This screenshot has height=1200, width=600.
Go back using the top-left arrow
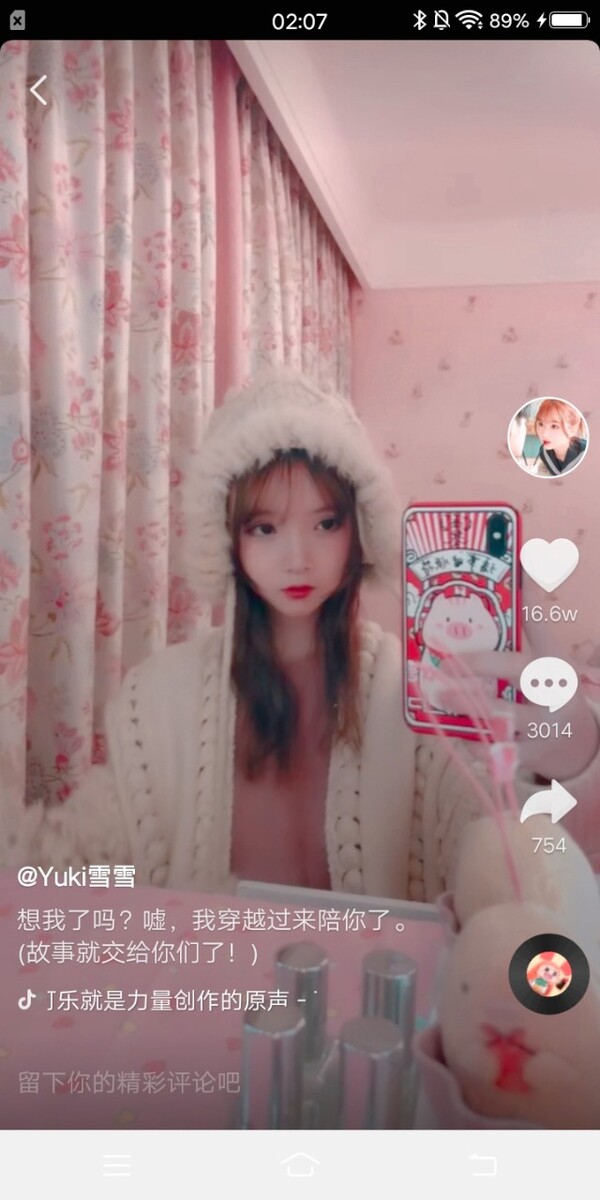point(38,90)
